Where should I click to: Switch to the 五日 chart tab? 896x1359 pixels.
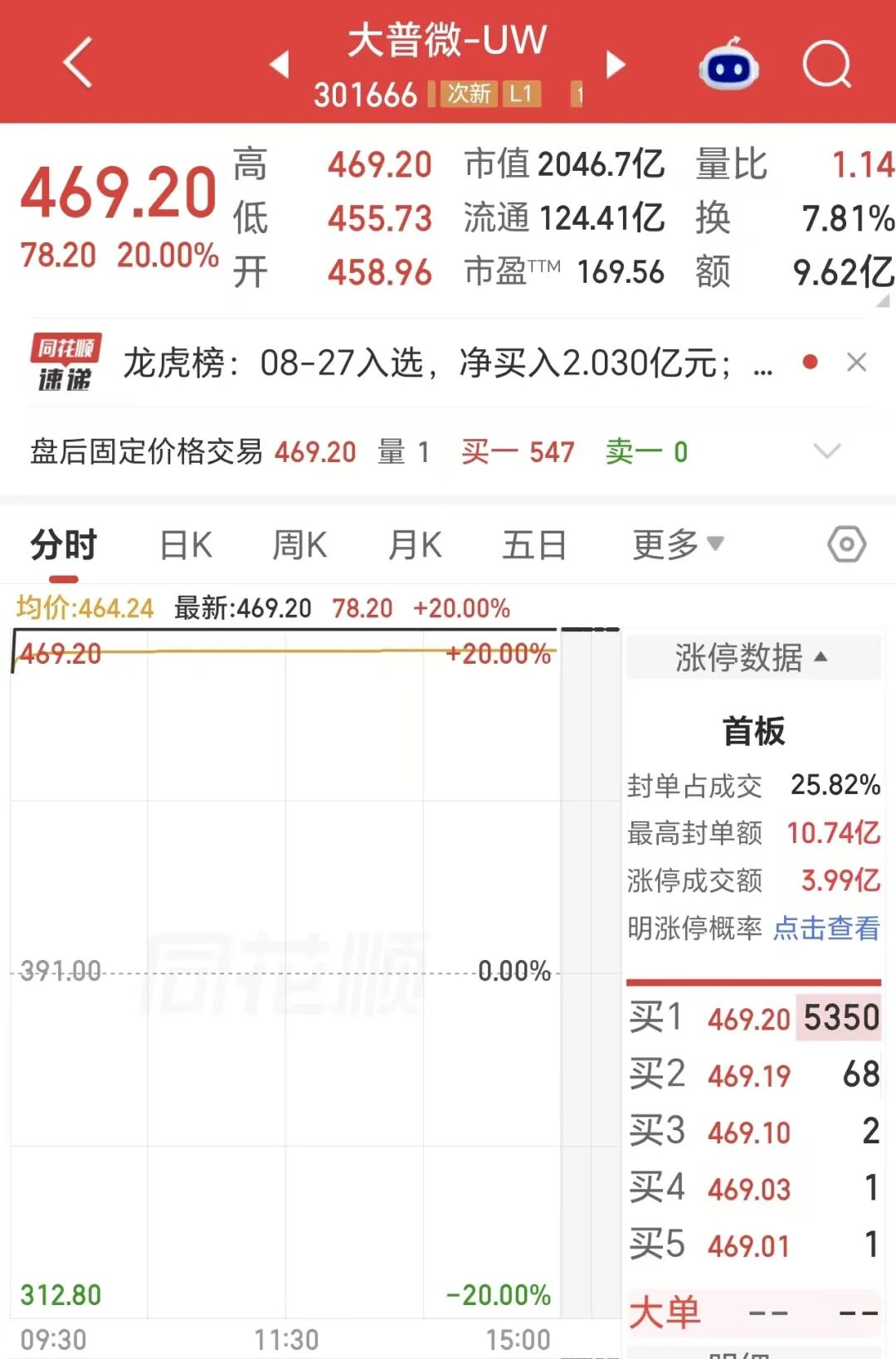tap(534, 545)
